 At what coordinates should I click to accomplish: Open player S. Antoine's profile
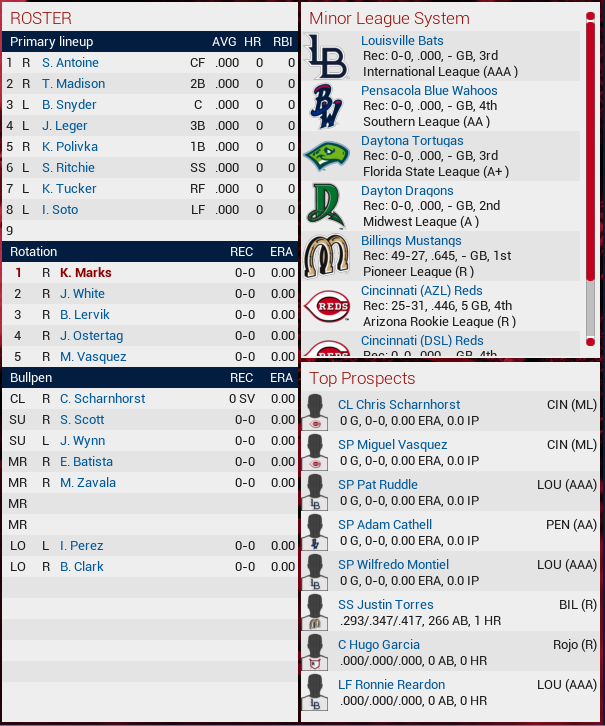coord(70,63)
